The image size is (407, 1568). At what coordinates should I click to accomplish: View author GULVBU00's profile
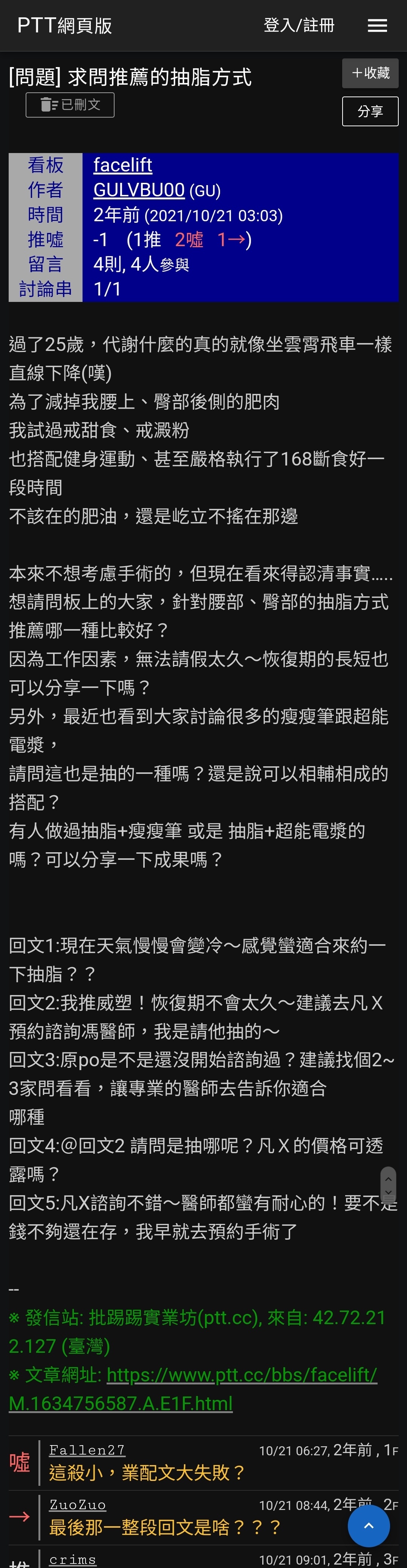[139, 190]
